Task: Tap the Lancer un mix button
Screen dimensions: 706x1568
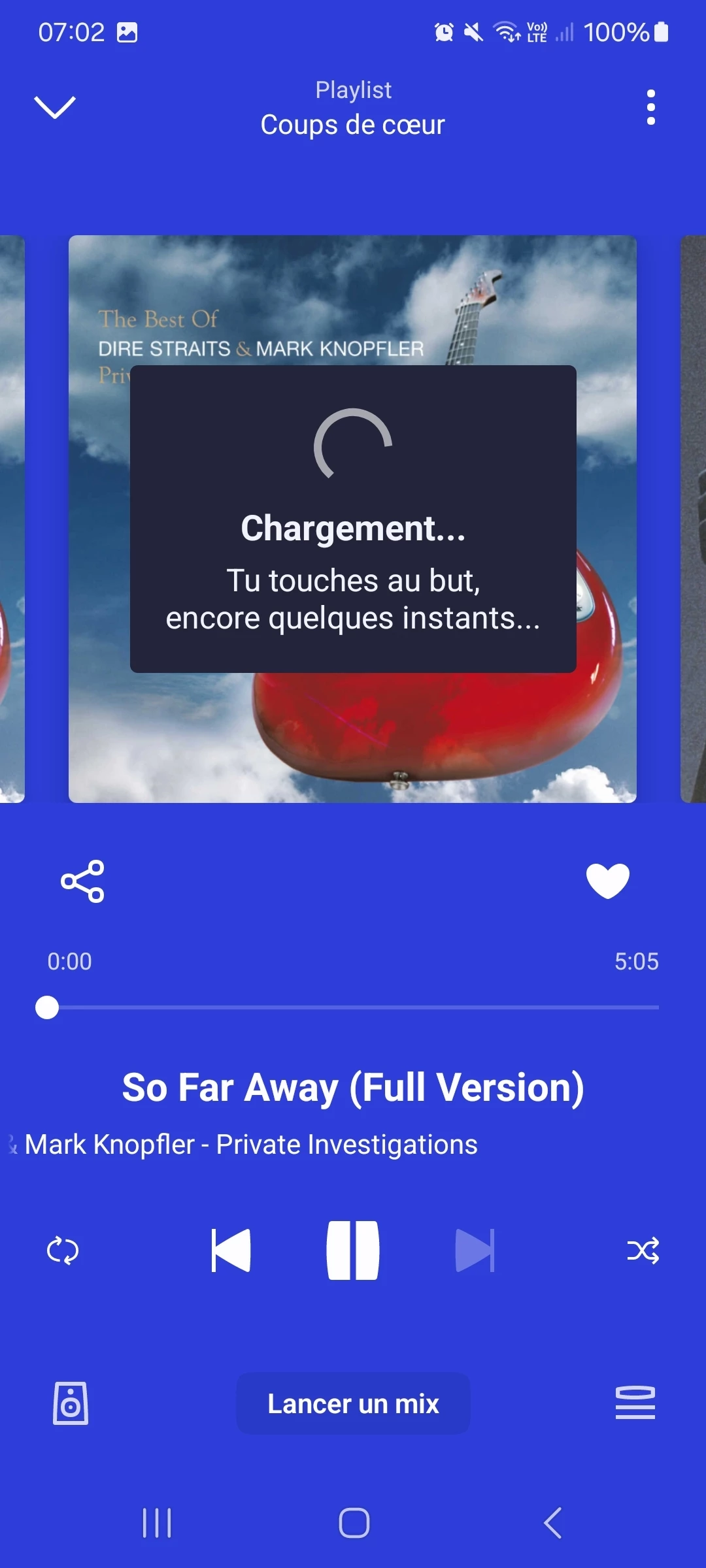Action: coord(353,1403)
